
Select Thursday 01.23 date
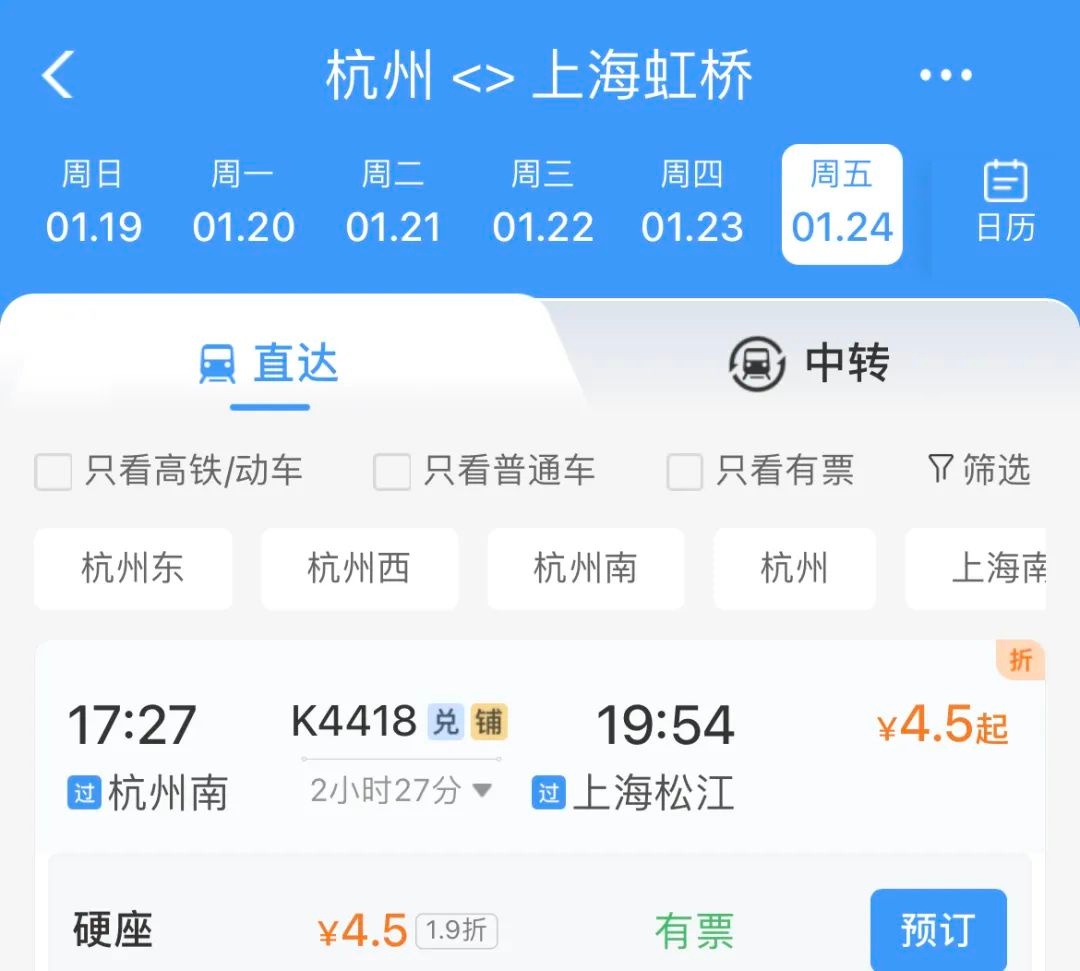(x=692, y=205)
